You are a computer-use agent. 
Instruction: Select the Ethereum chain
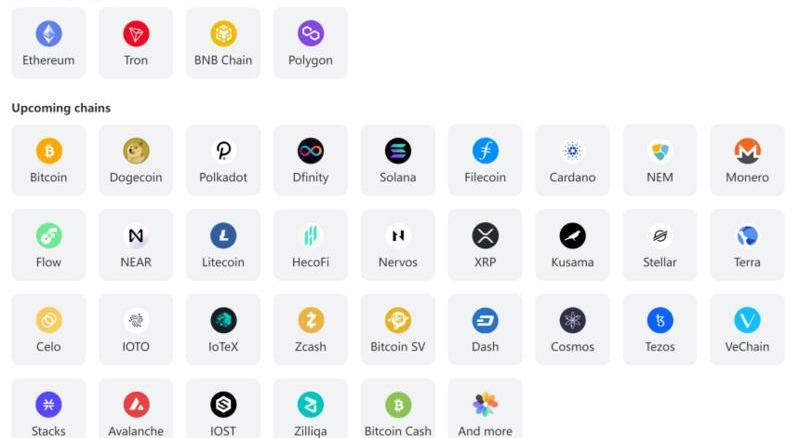coord(49,43)
